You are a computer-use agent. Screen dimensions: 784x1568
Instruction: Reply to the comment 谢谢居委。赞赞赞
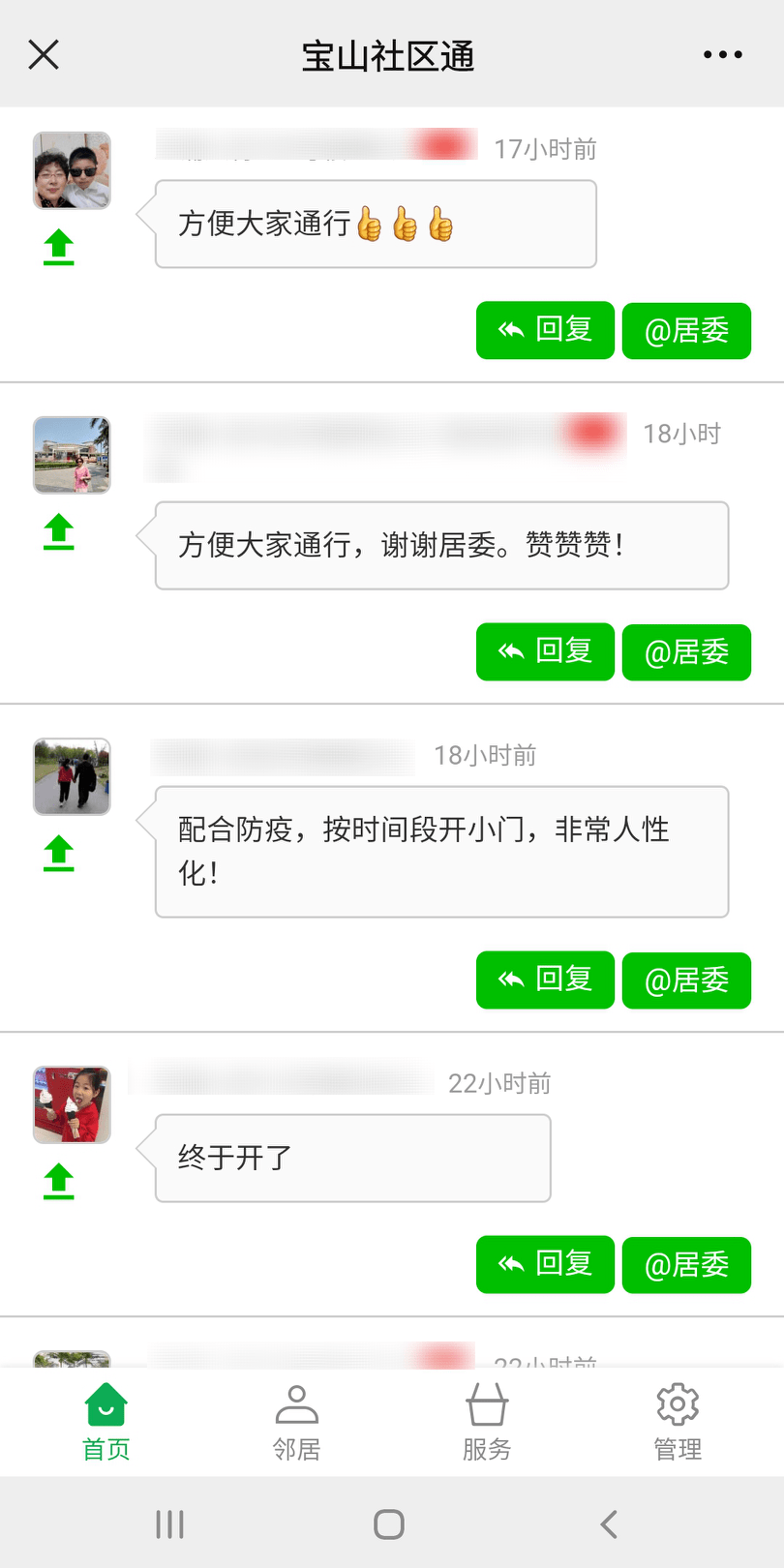pos(545,651)
